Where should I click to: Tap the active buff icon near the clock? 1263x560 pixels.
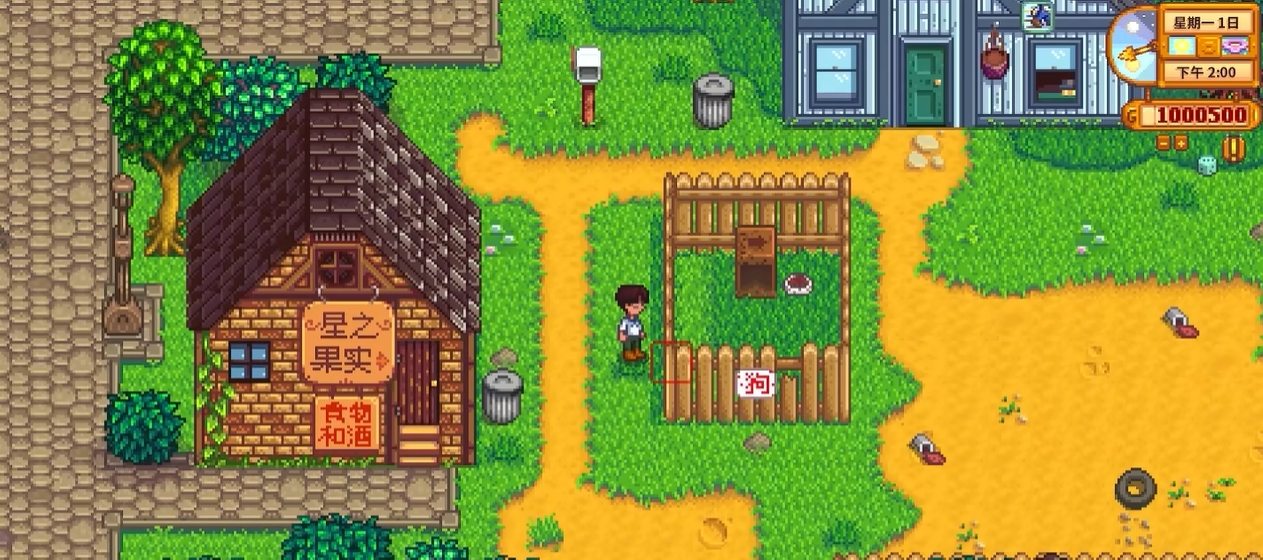[x=1037, y=17]
